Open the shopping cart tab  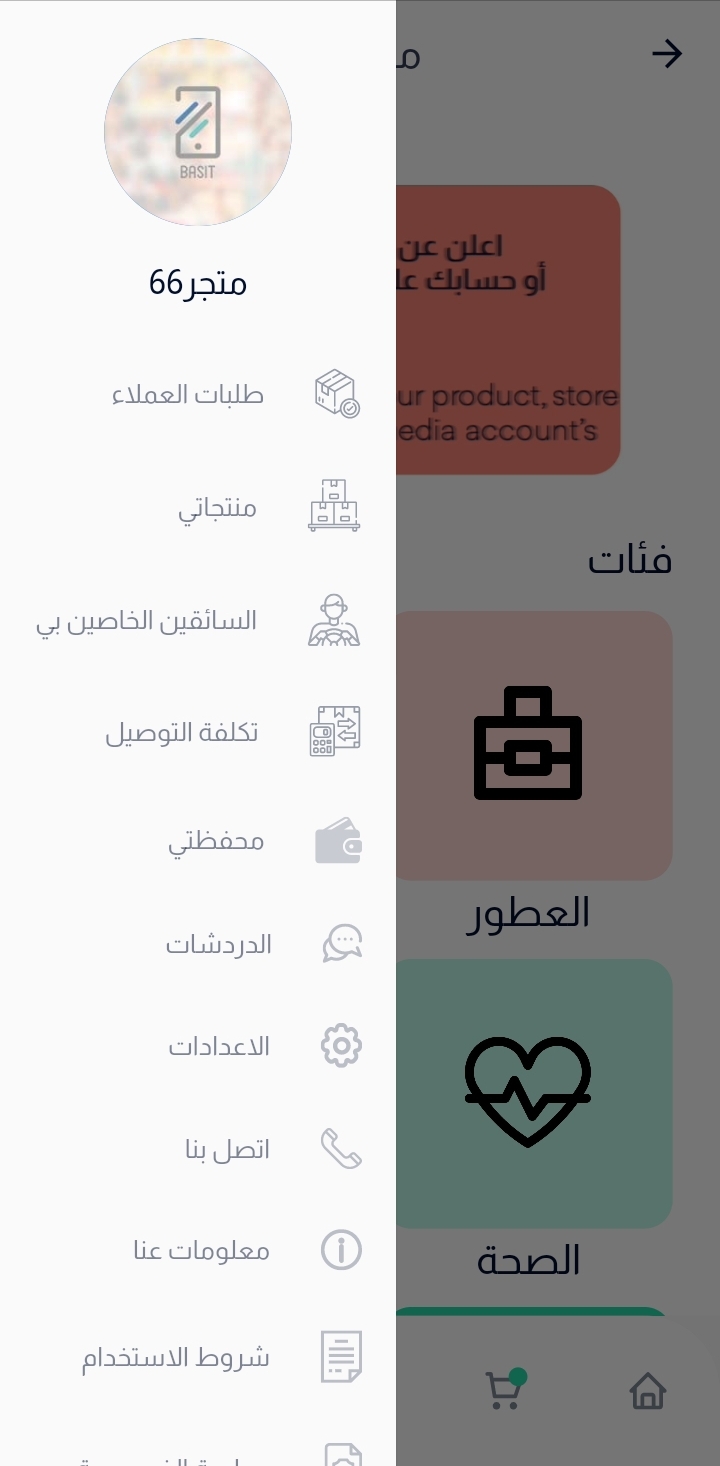pyautogui.click(x=505, y=1390)
